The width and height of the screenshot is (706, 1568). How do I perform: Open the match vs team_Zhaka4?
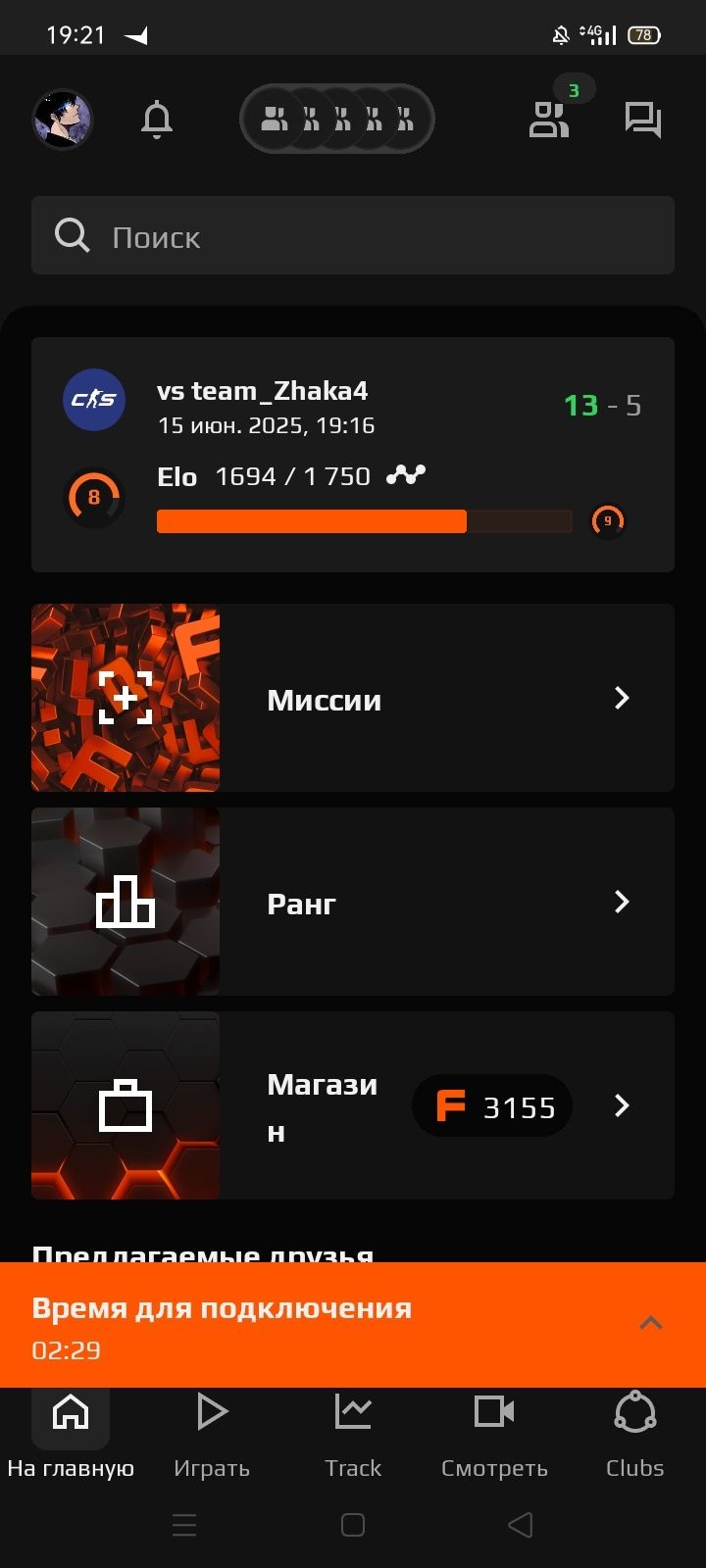[353, 454]
